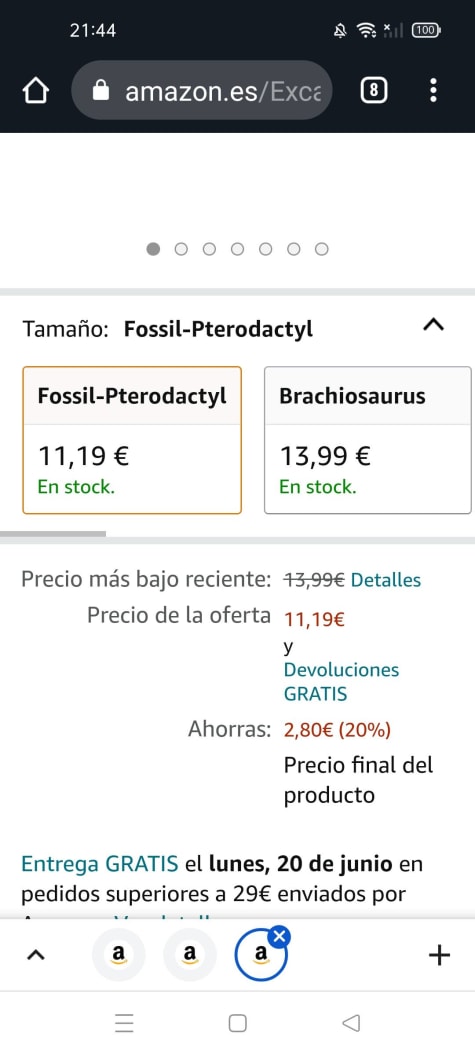Switch to the first Amazon tab

[119, 954]
